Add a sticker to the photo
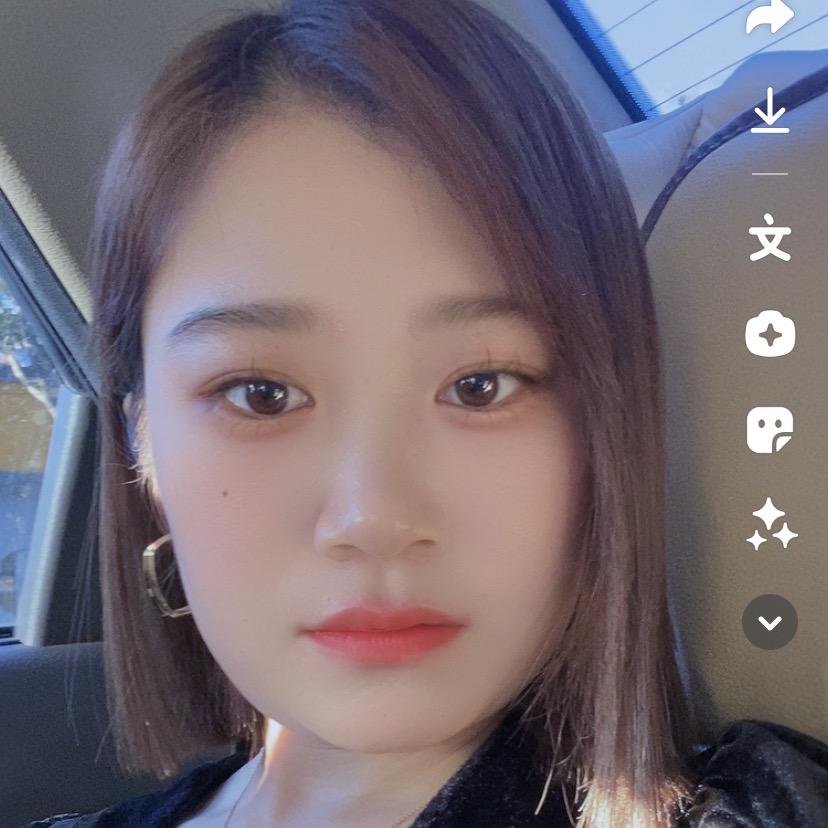828x828 pixels. point(770,430)
